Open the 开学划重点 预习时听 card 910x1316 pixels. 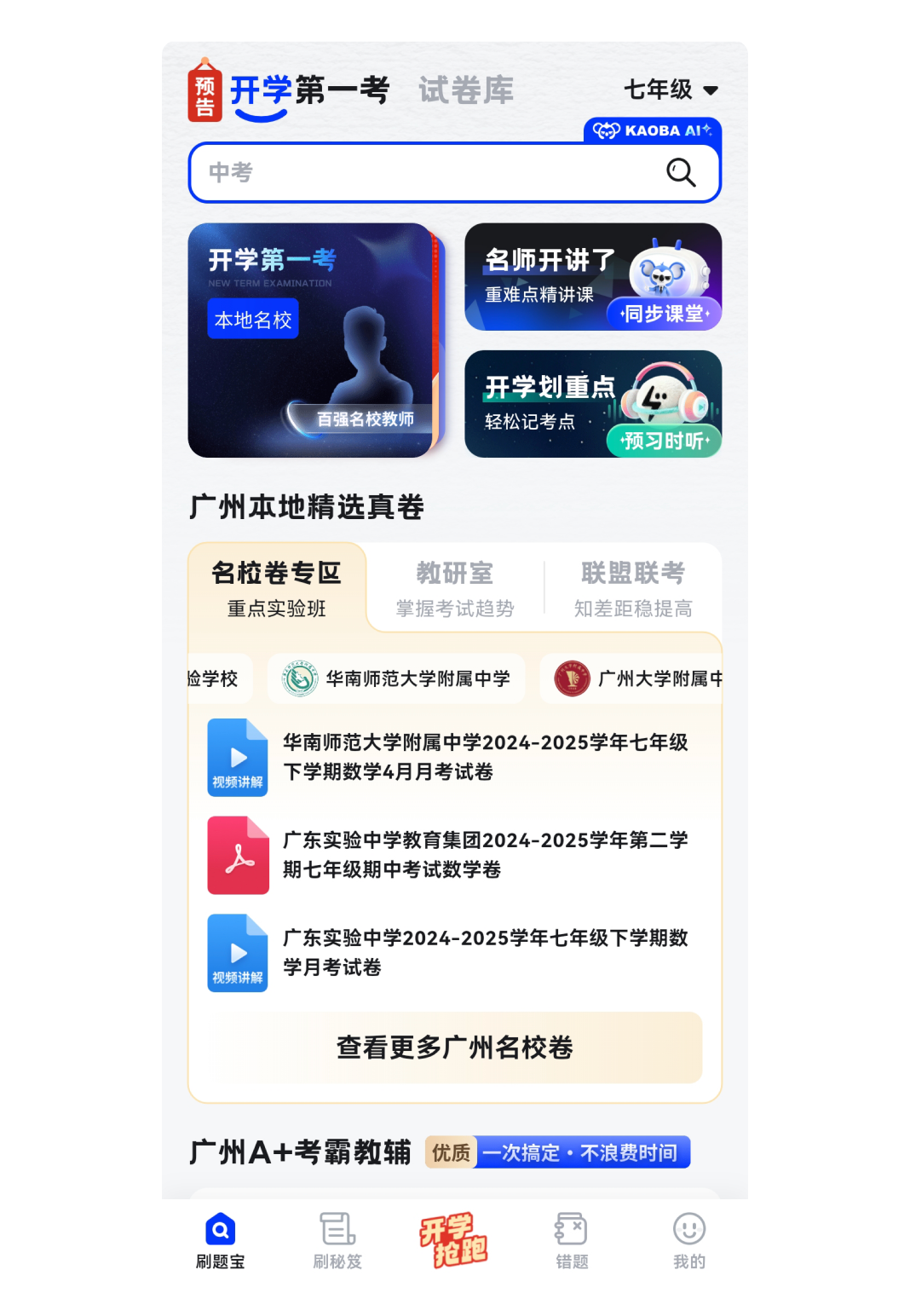[592, 404]
